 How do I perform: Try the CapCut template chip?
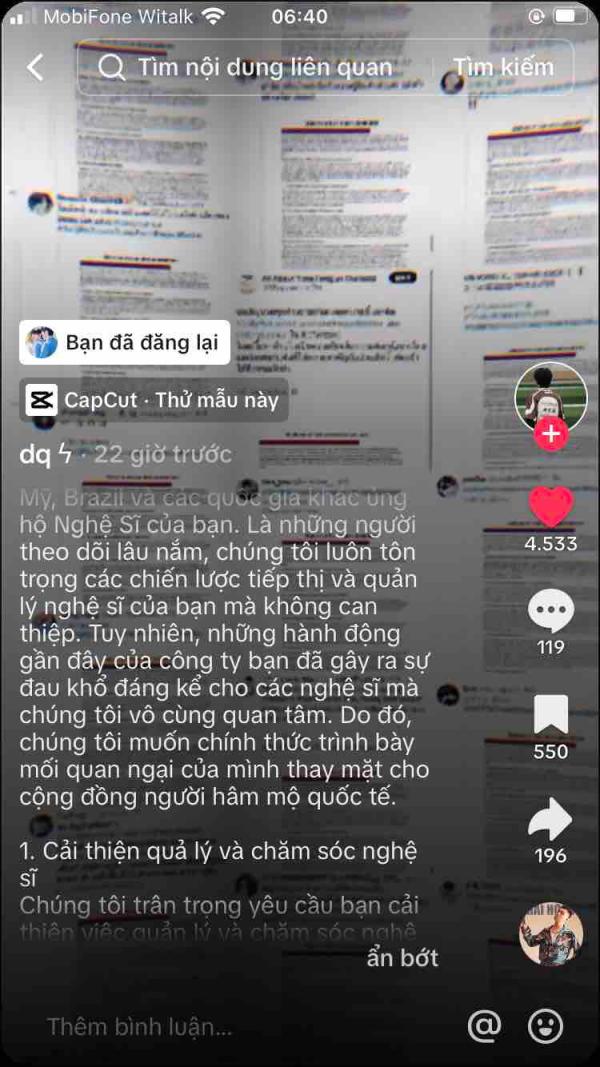click(x=153, y=400)
